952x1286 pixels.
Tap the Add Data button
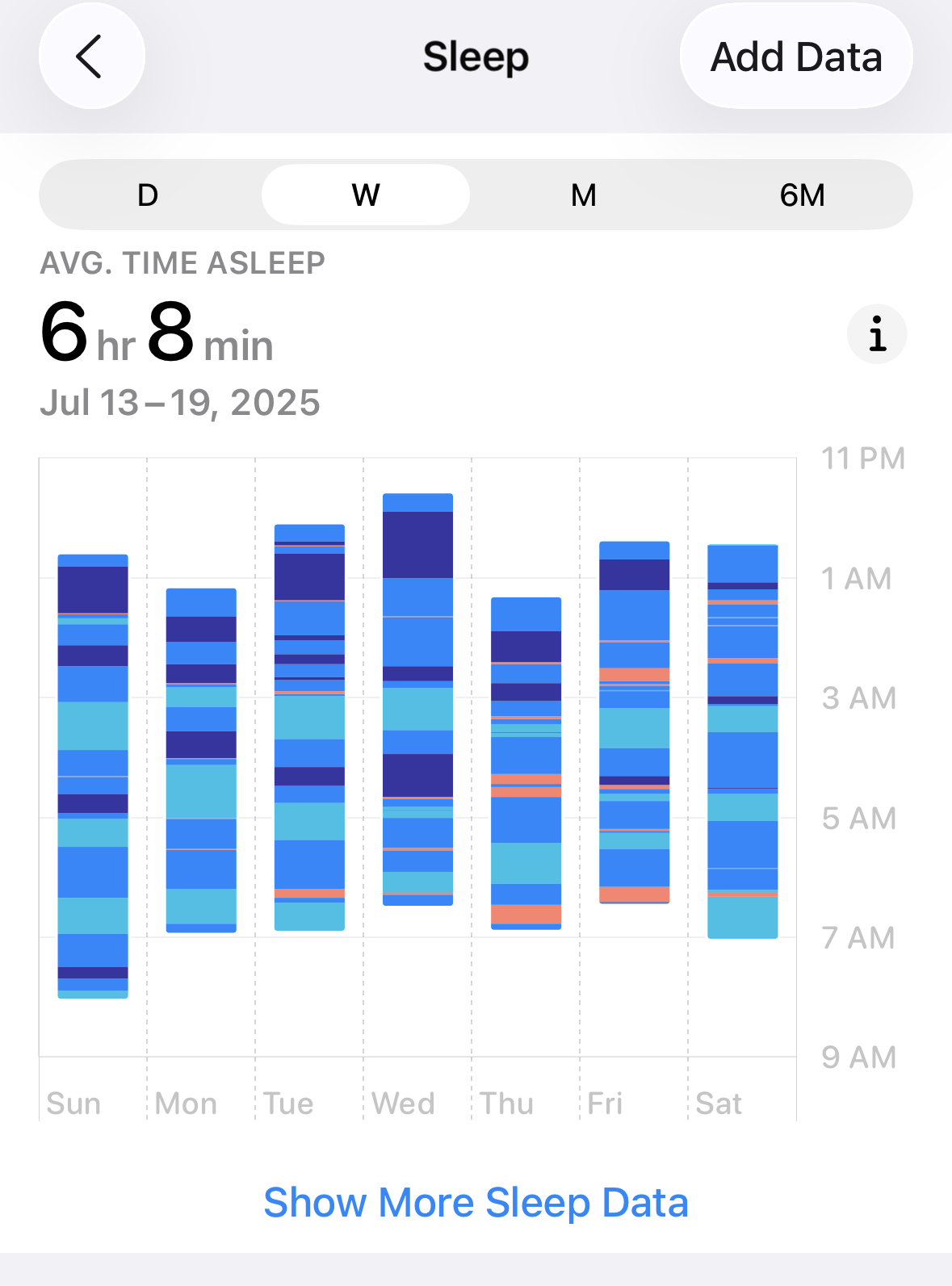(x=795, y=57)
